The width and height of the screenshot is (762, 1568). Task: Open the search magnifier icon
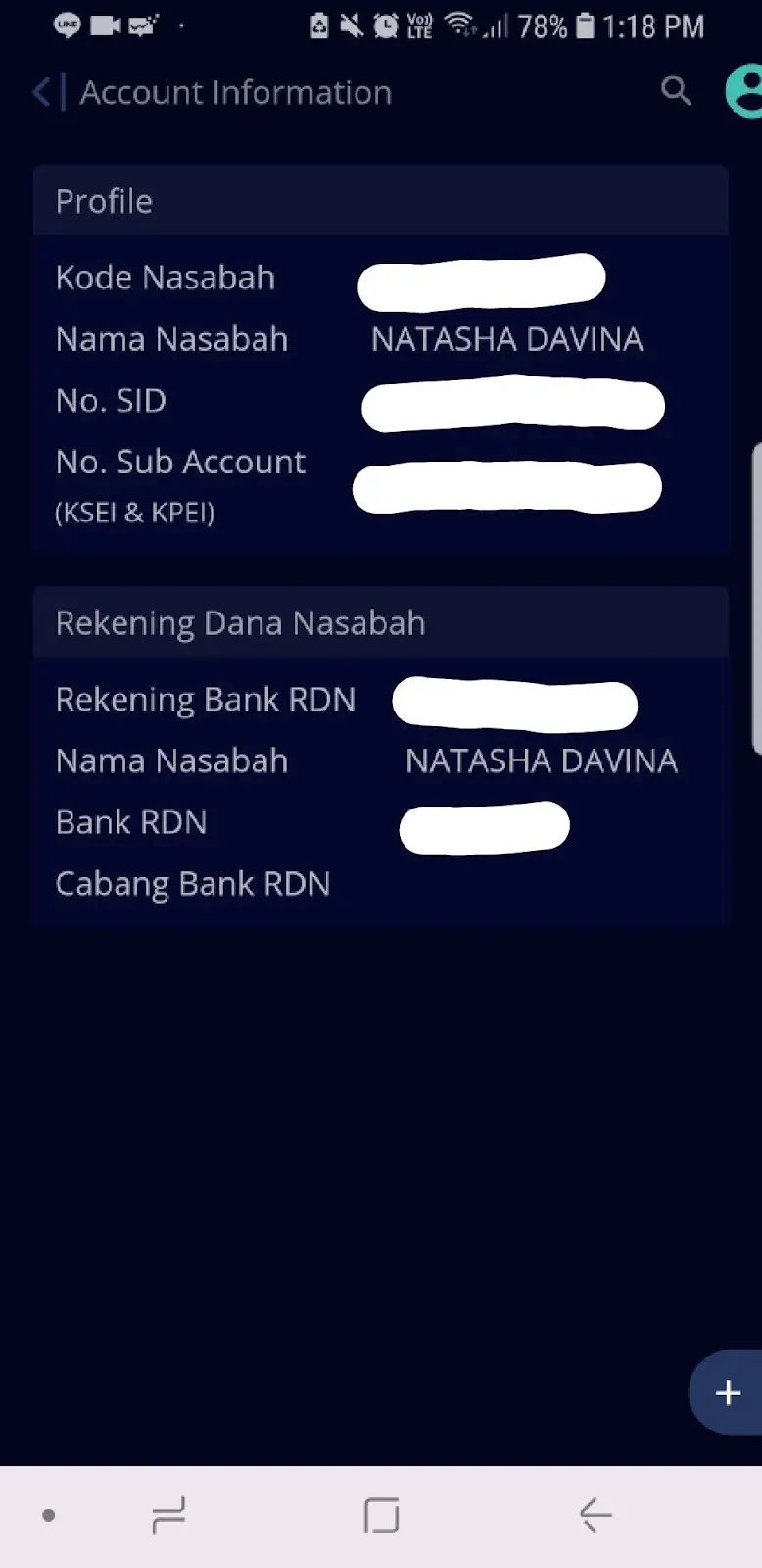(x=676, y=91)
